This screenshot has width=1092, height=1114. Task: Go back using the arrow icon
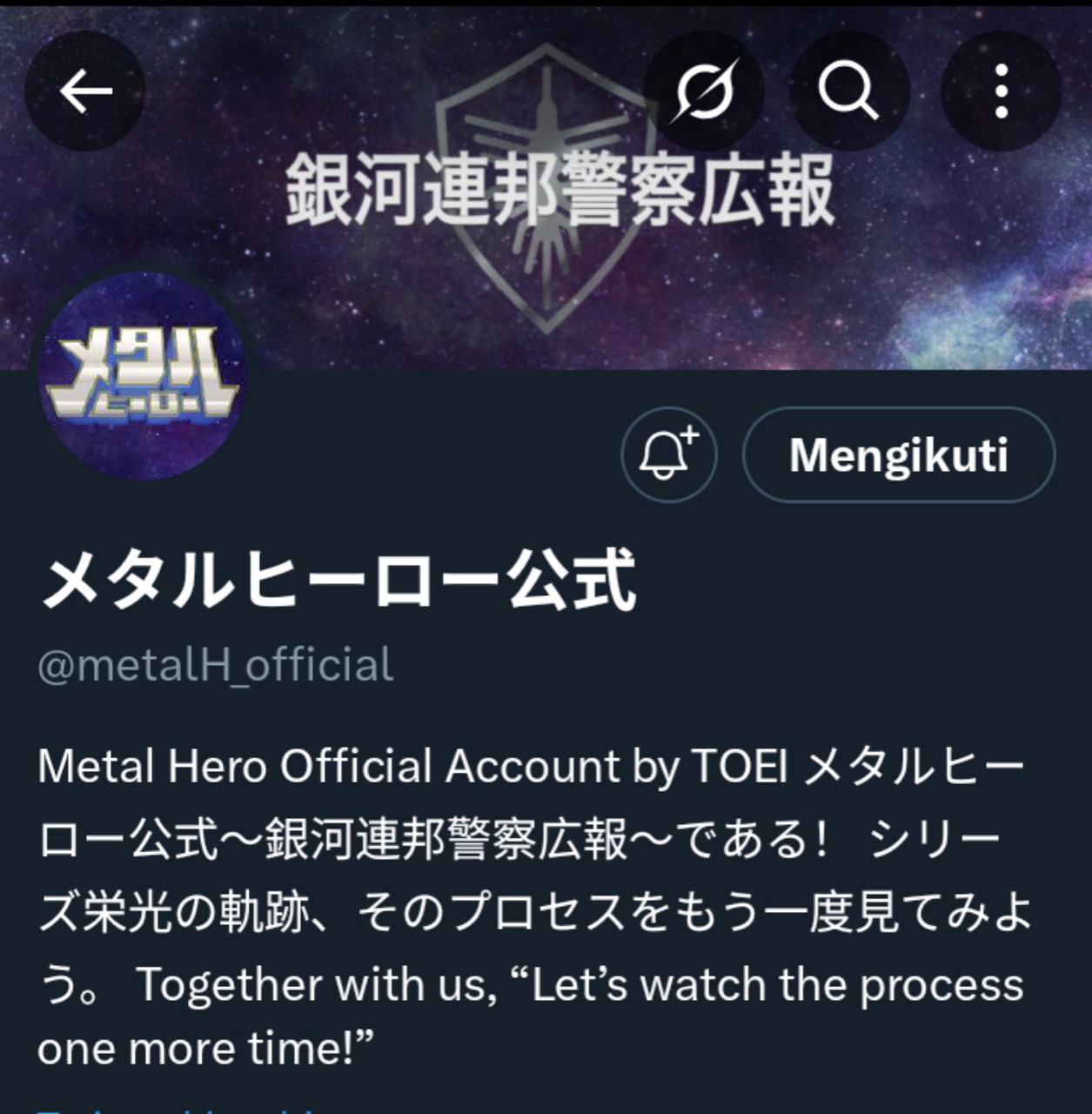click(x=85, y=91)
